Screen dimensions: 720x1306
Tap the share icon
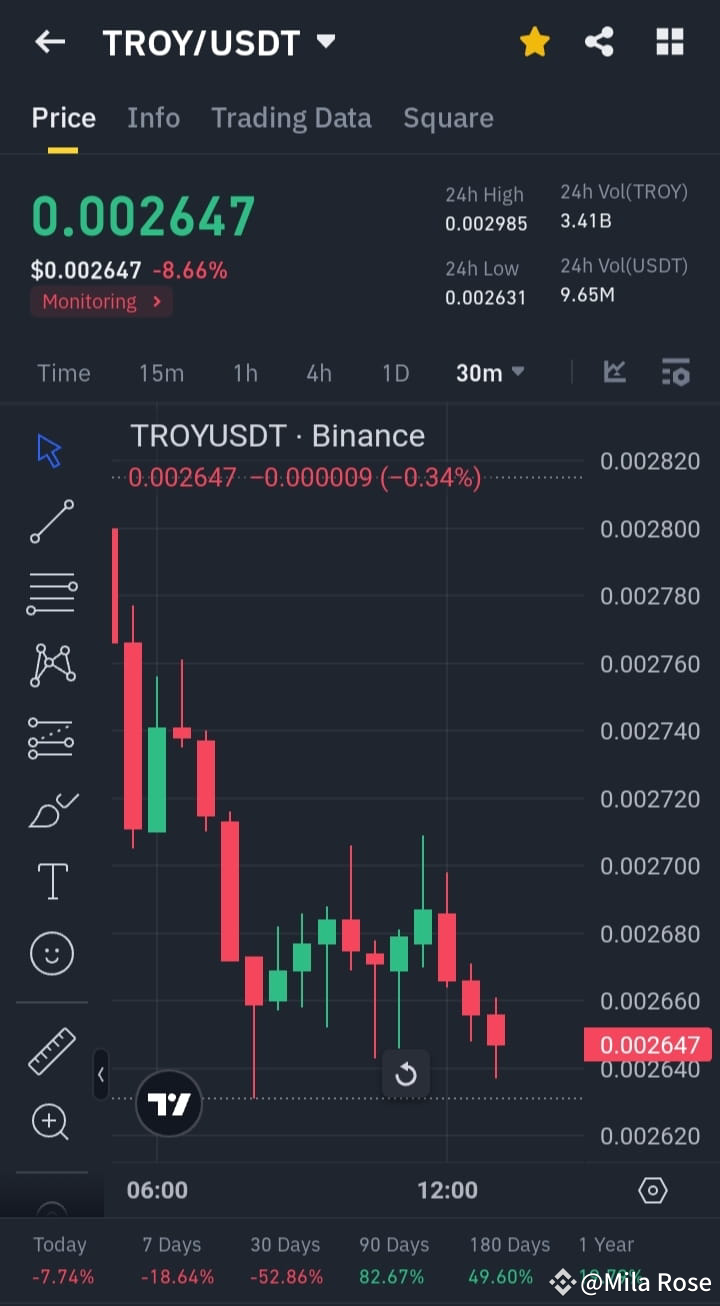coord(599,42)
